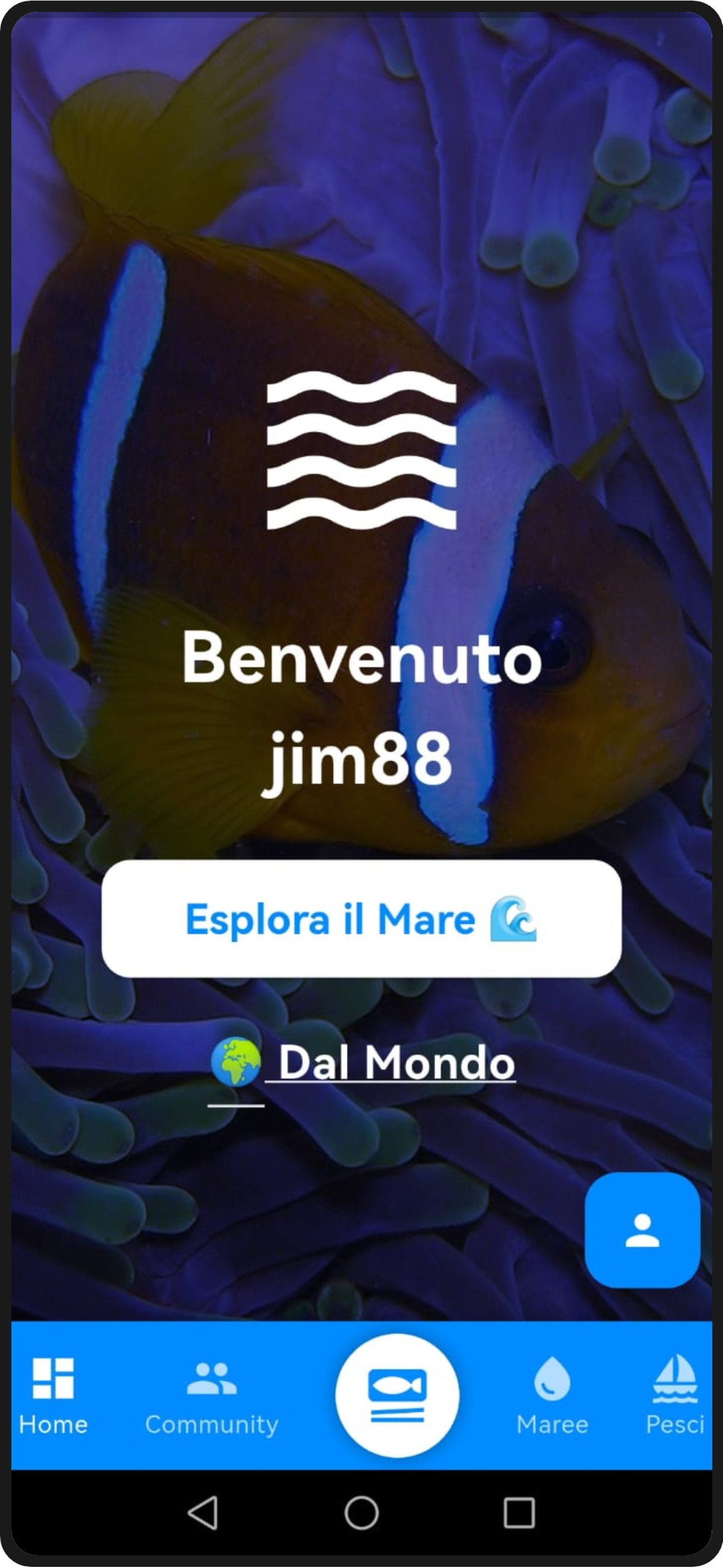This screenshot has height=1568, width=723.
Task: Tap the wave emoji on Esplora button
Action: (x=515, y=919)
